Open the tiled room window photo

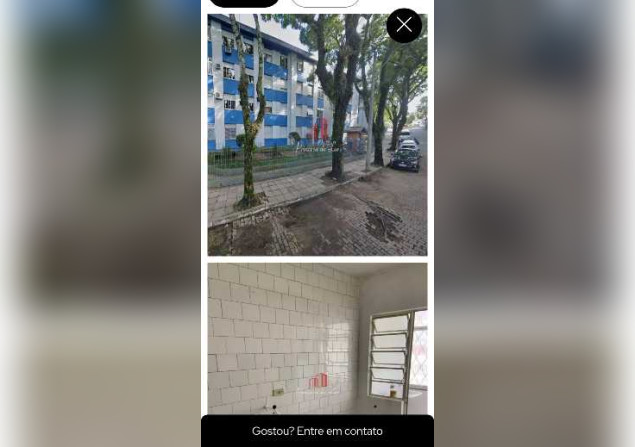(317, 340)
